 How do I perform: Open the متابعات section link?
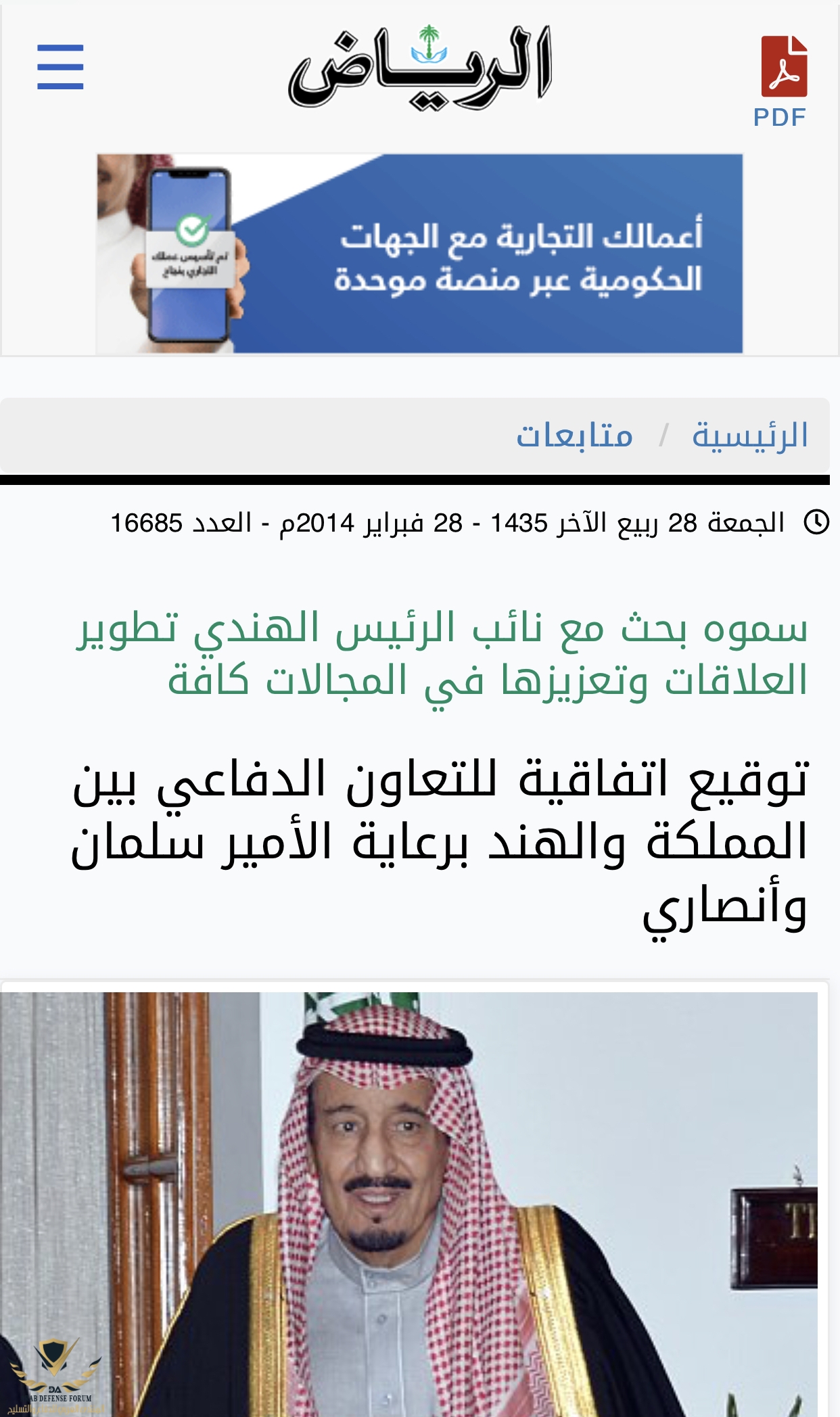point(574,435)
